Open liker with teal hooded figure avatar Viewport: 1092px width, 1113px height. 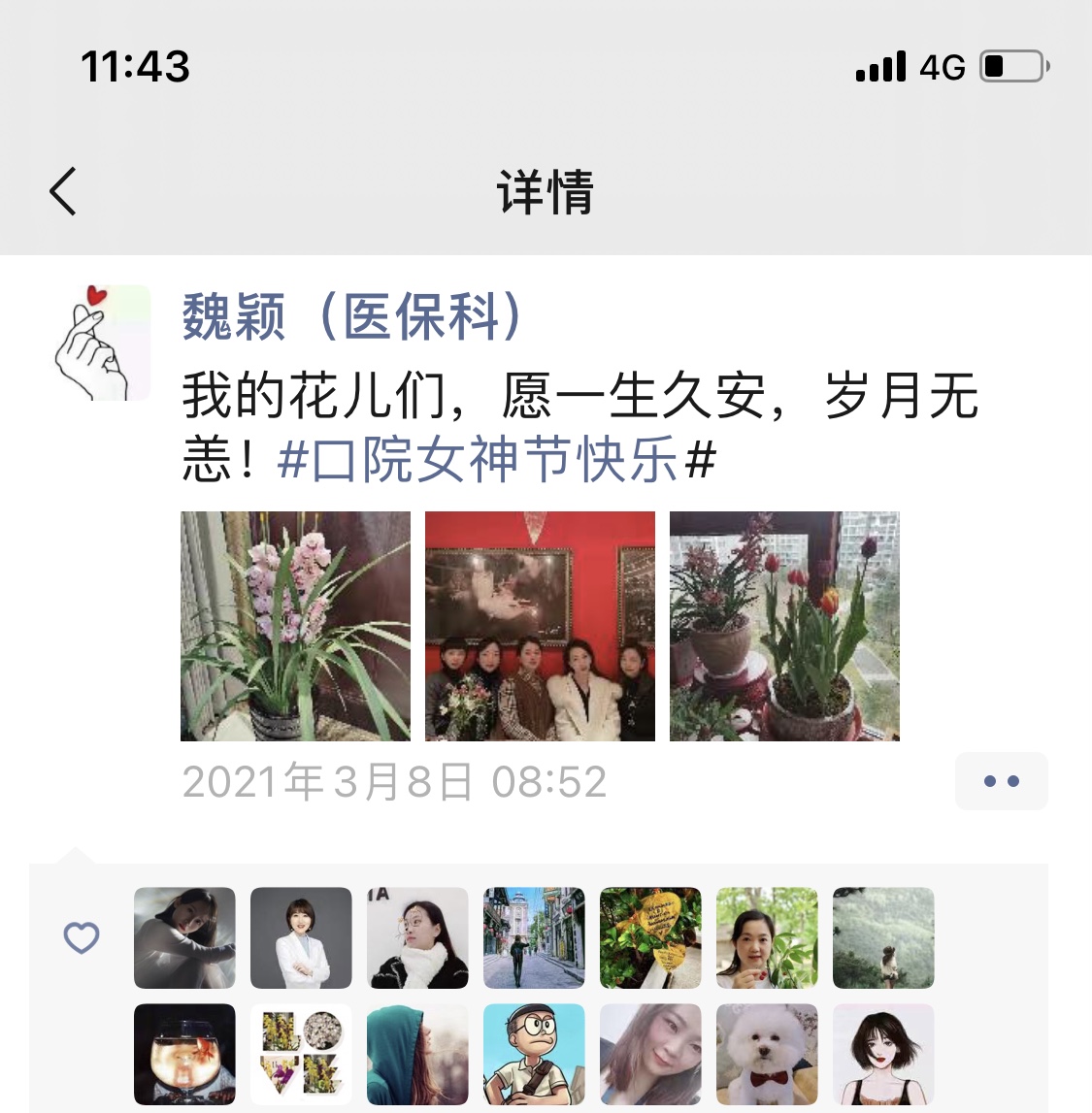pyautogui.click(x=417, y=1054)
